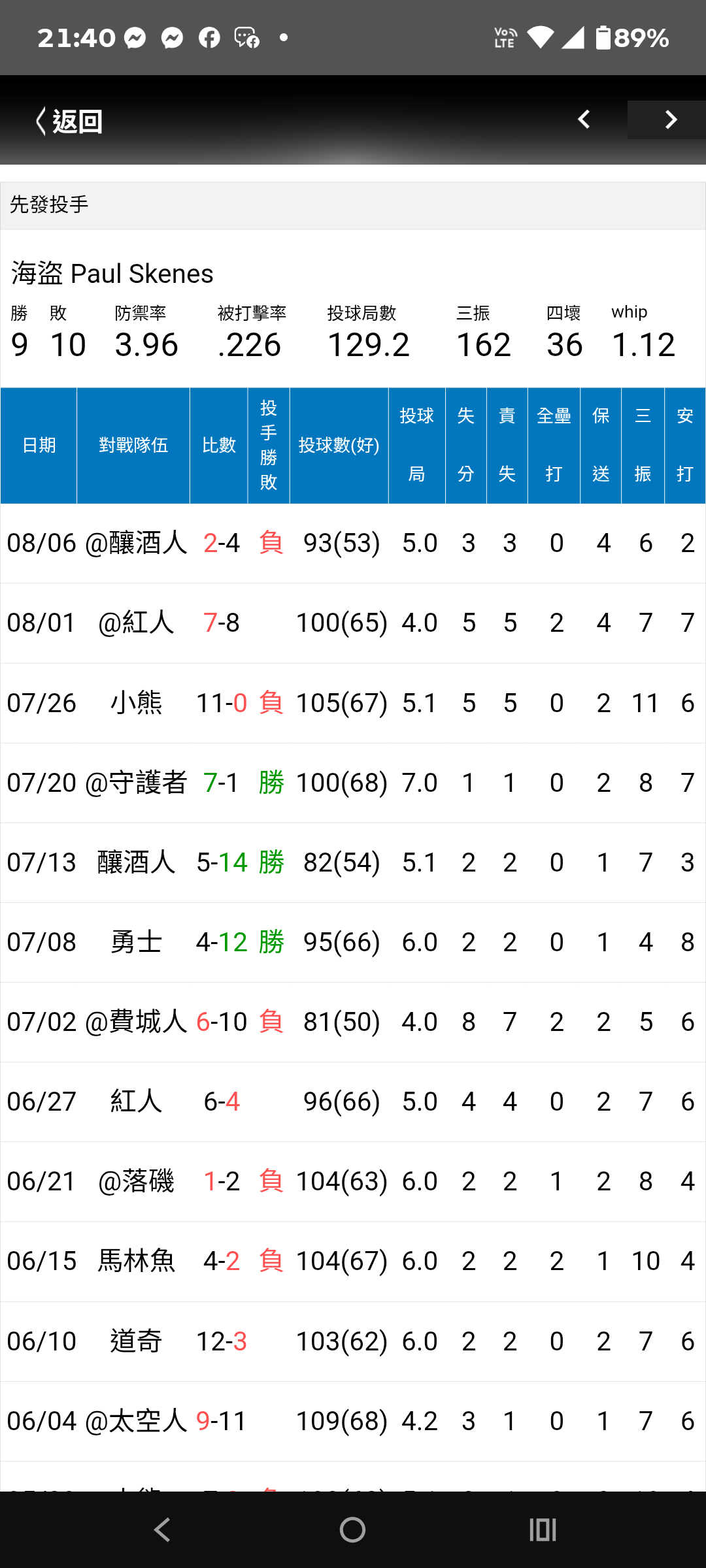Tap the 返回 back button
The height and width of the screenshot is (1568, 706).
pyautogui.click(x=69, y=122)
